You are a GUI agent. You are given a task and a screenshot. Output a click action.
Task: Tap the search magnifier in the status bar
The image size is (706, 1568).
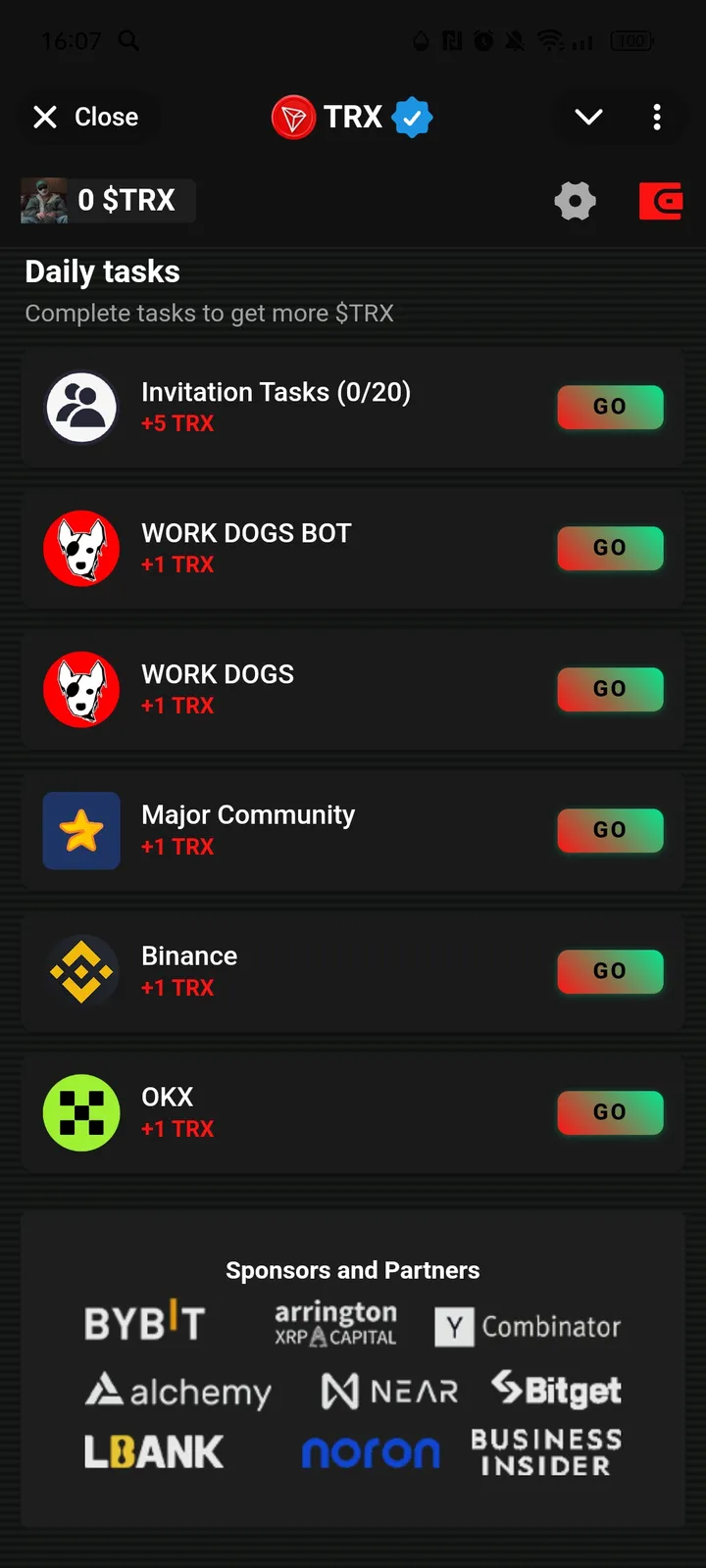[130, 41]
